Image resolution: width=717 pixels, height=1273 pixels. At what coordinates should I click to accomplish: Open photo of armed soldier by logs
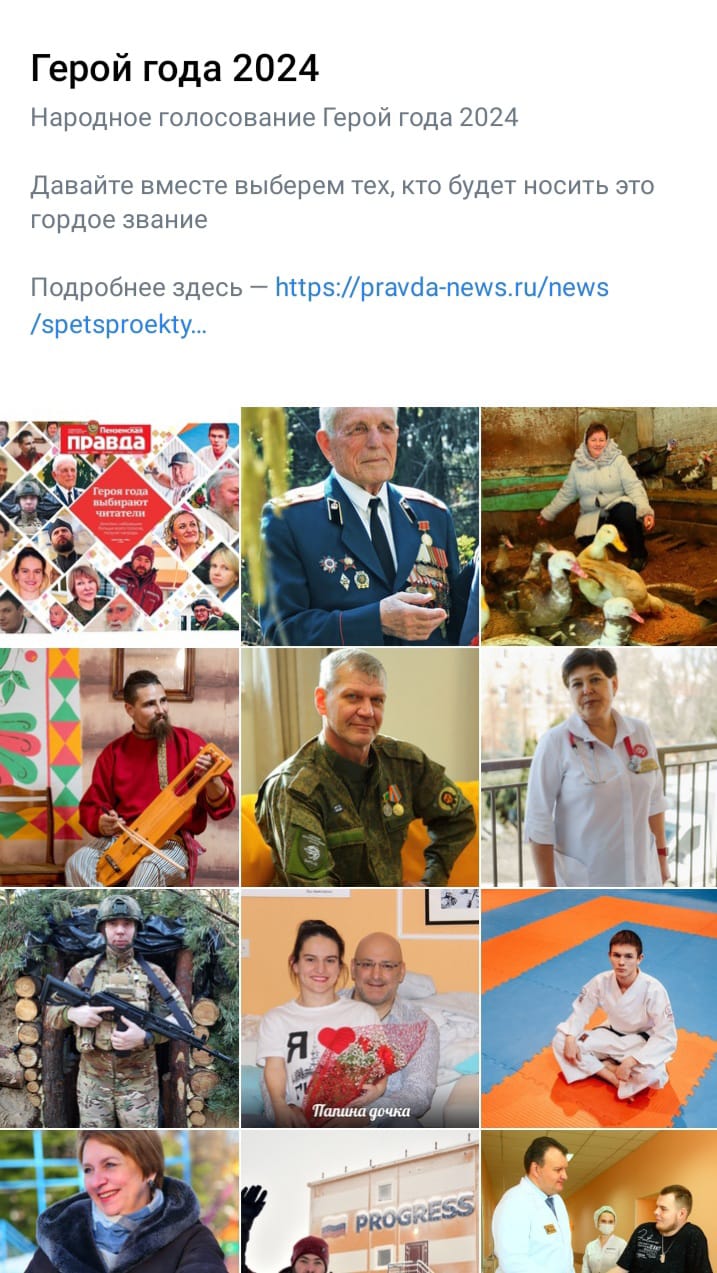[119, 1008]
